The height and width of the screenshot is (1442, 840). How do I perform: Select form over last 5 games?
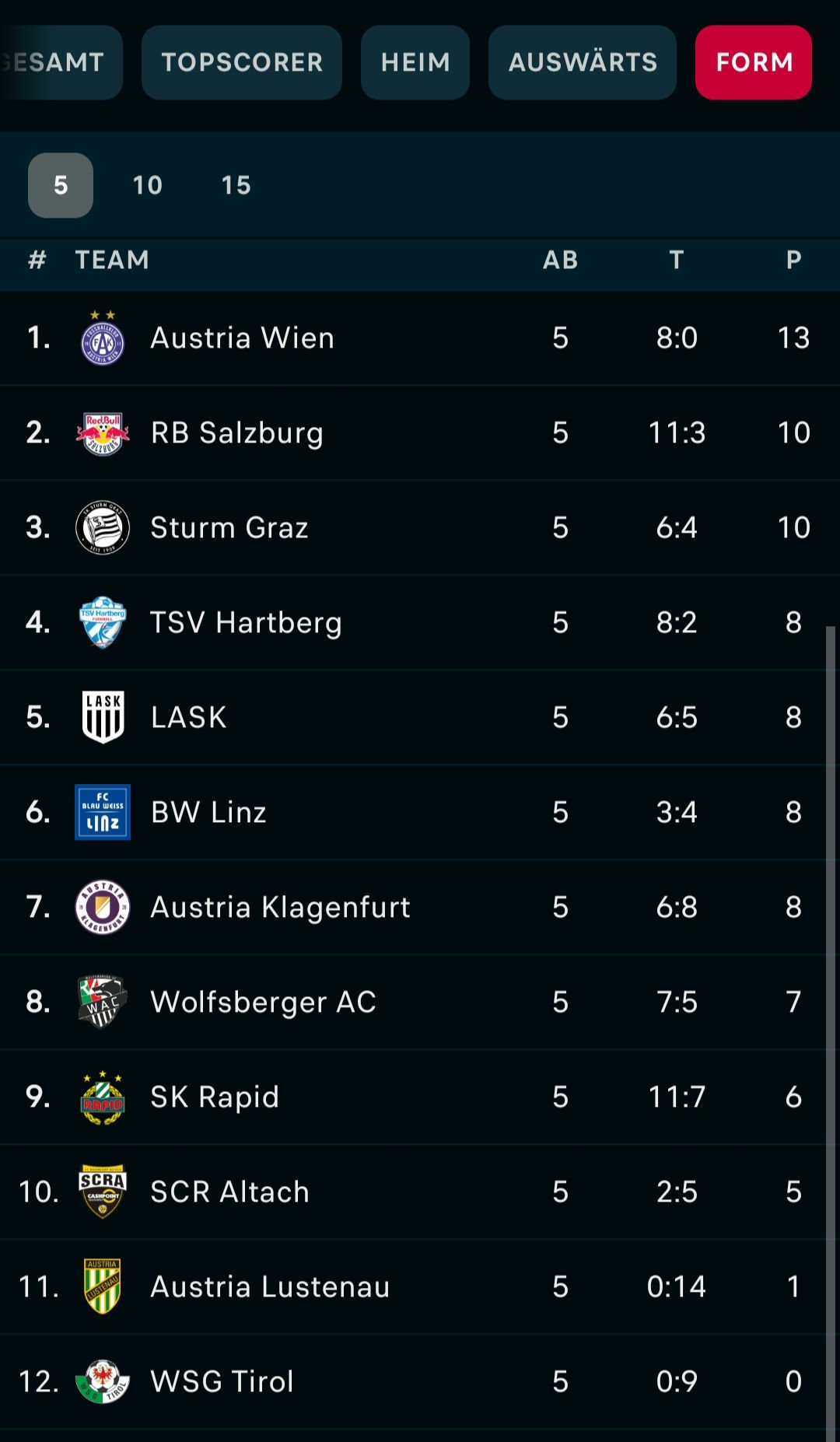click(61, 185)
